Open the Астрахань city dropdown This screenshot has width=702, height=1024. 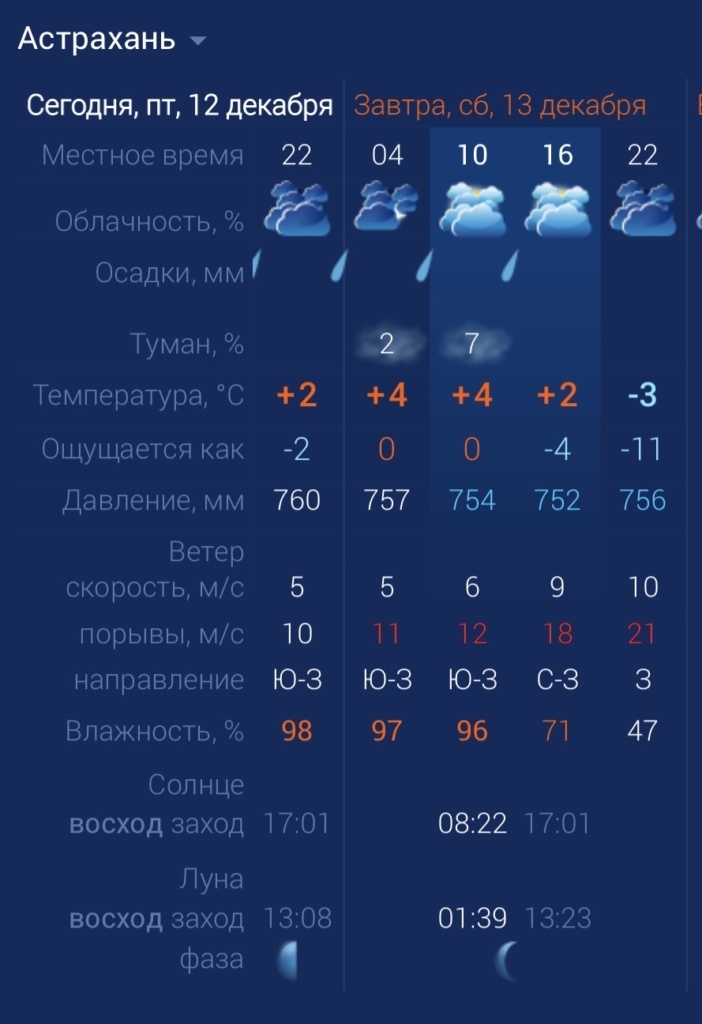(112, 40)
